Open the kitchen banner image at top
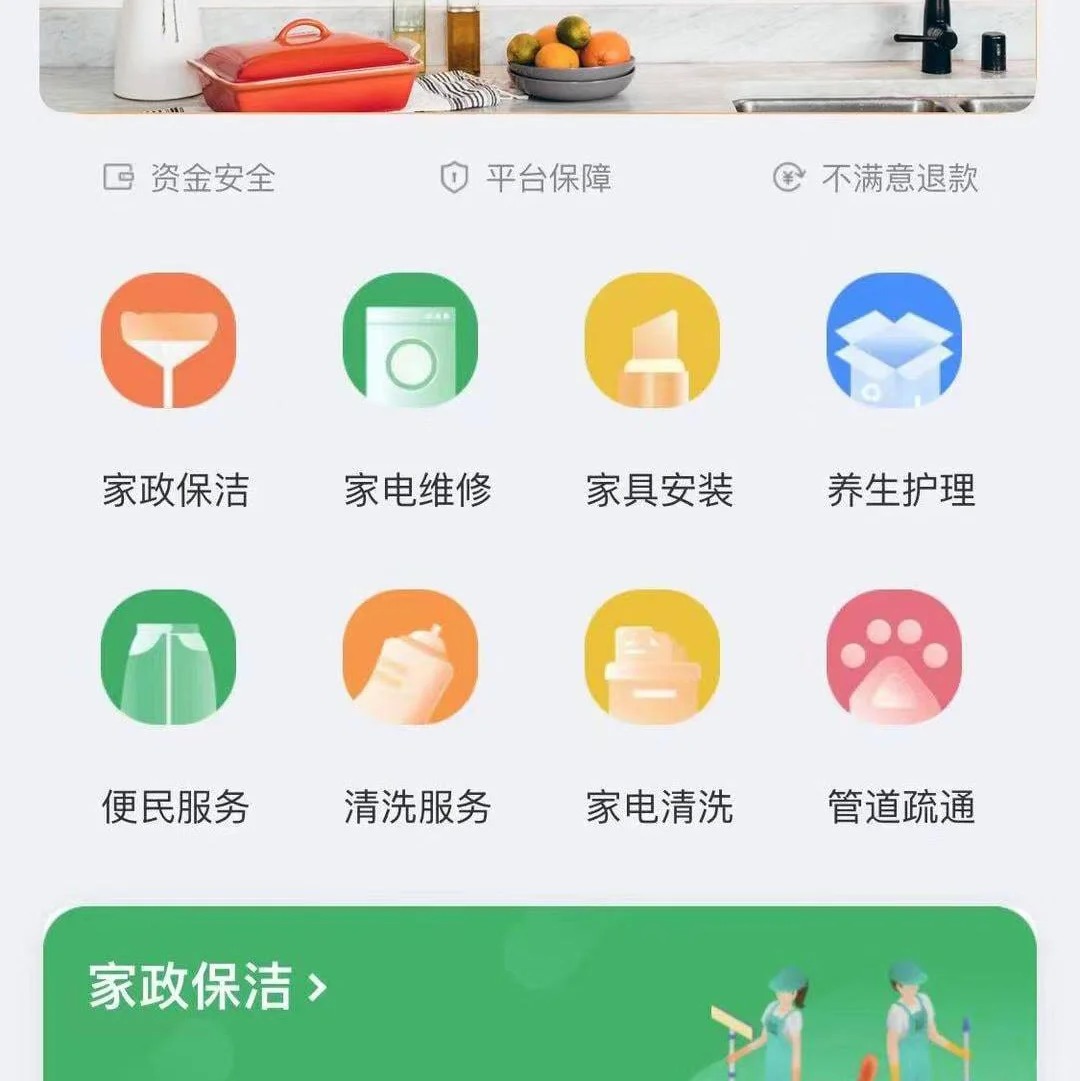Viewport: 1080px width, 1081px height. [540, 55]
